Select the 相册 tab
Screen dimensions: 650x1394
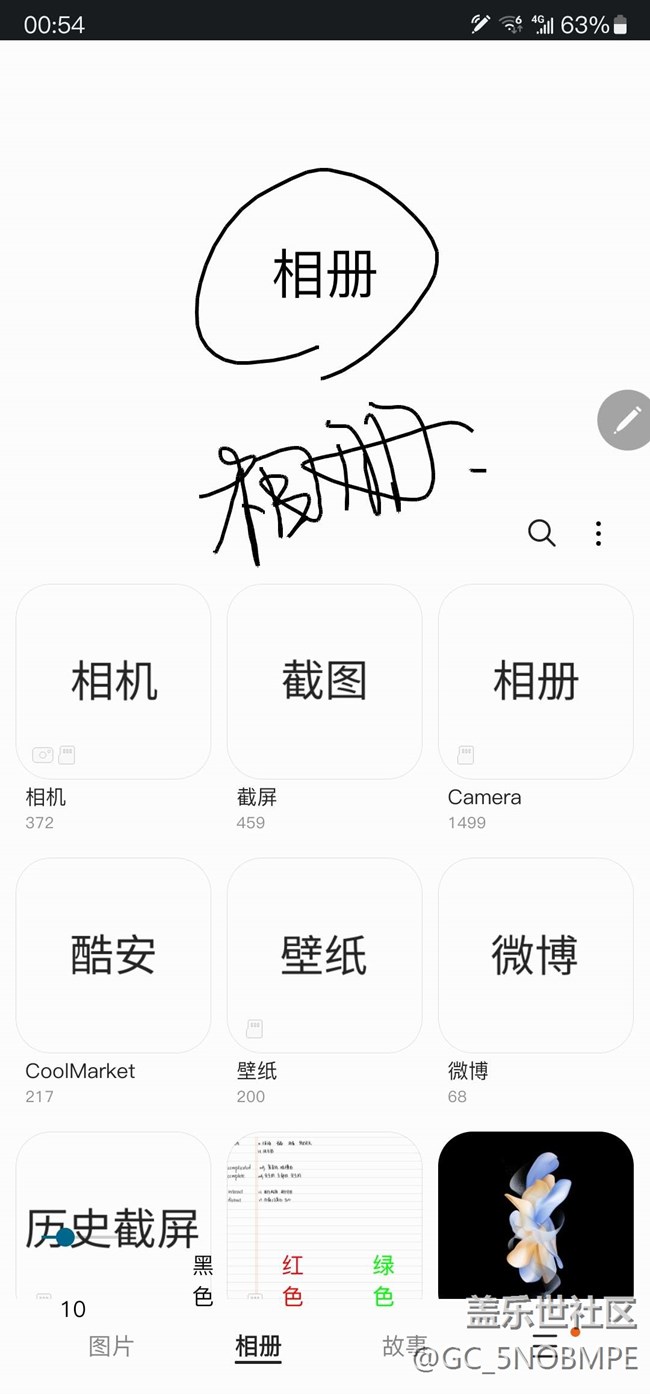tap(258, 1346)
